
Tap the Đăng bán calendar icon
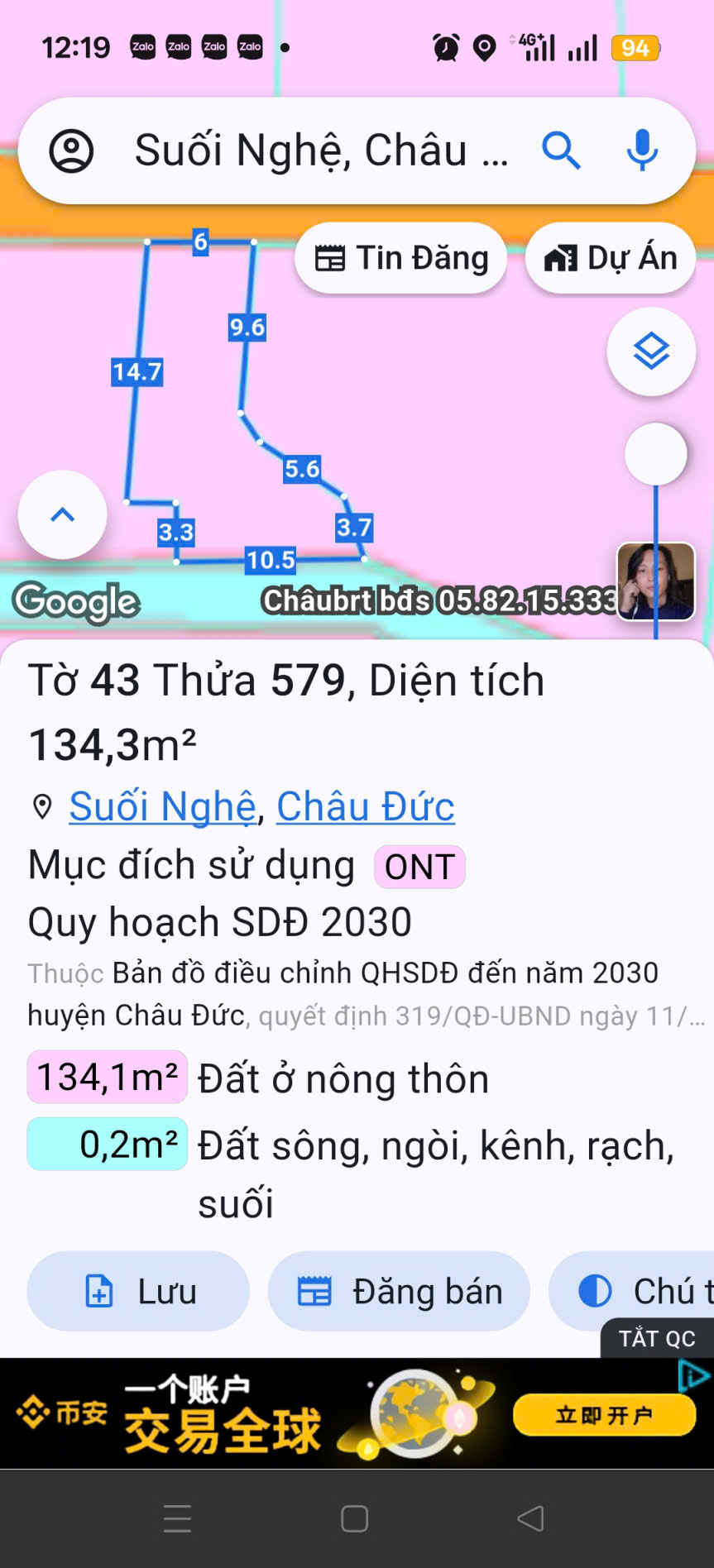315,1290
